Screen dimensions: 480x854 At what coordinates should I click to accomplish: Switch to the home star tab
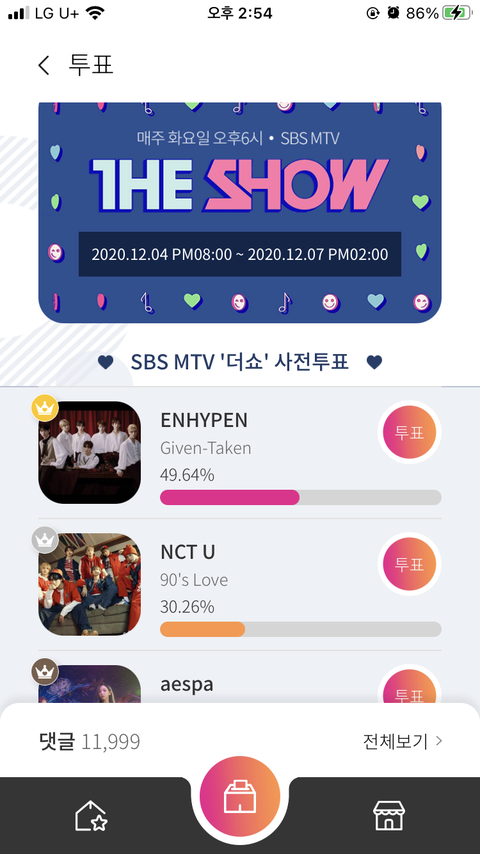91,815
